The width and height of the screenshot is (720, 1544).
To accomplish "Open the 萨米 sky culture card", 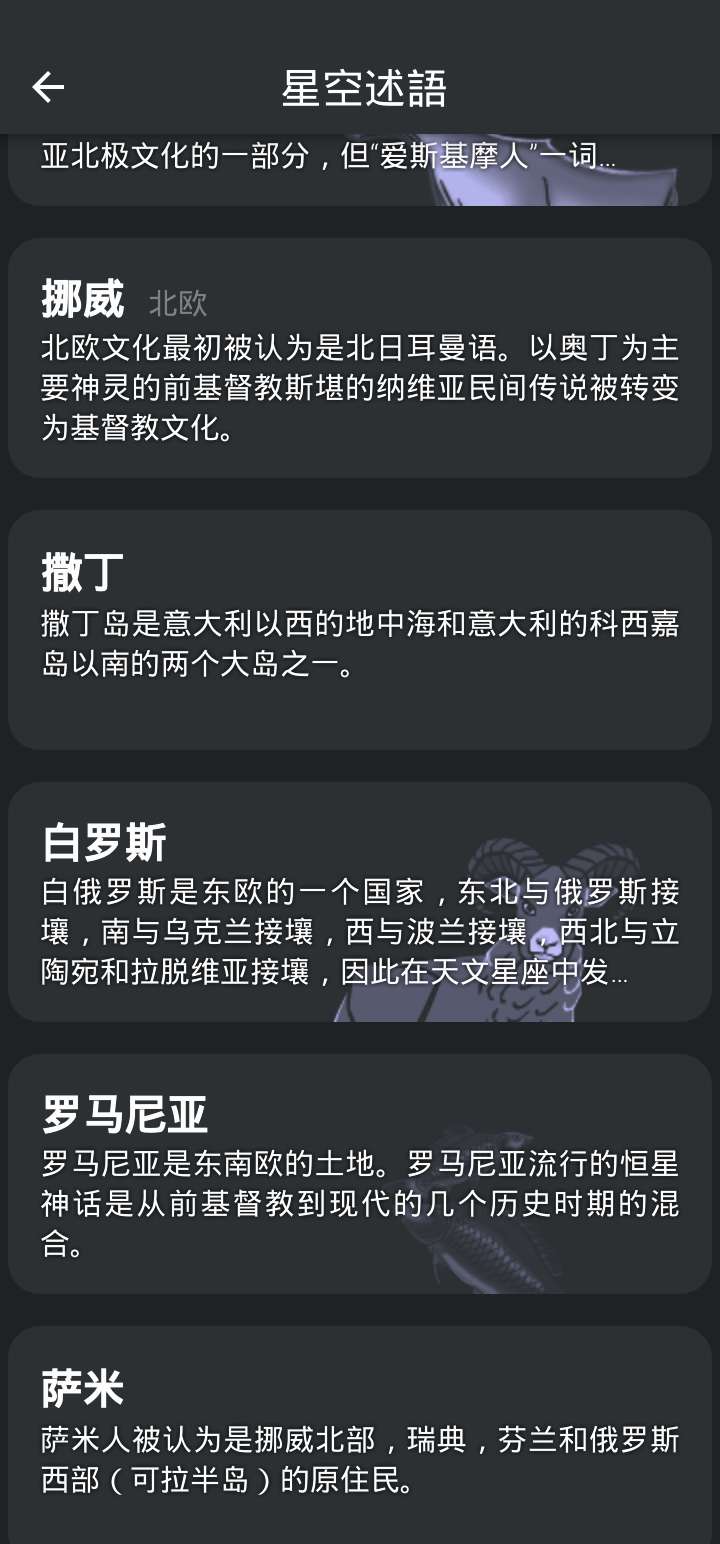I will 360,1430.
